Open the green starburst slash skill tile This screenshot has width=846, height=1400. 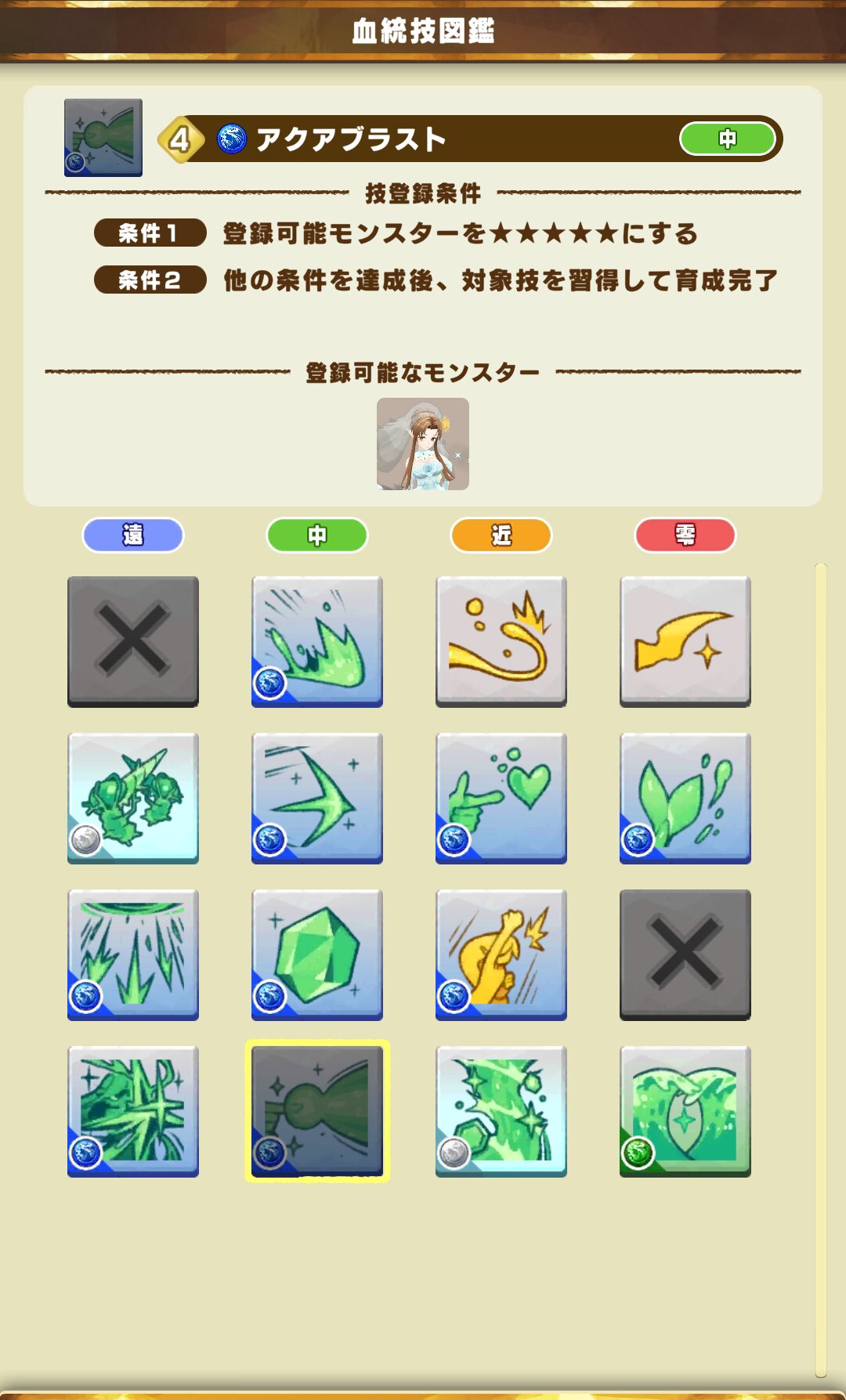(133, 1111)
